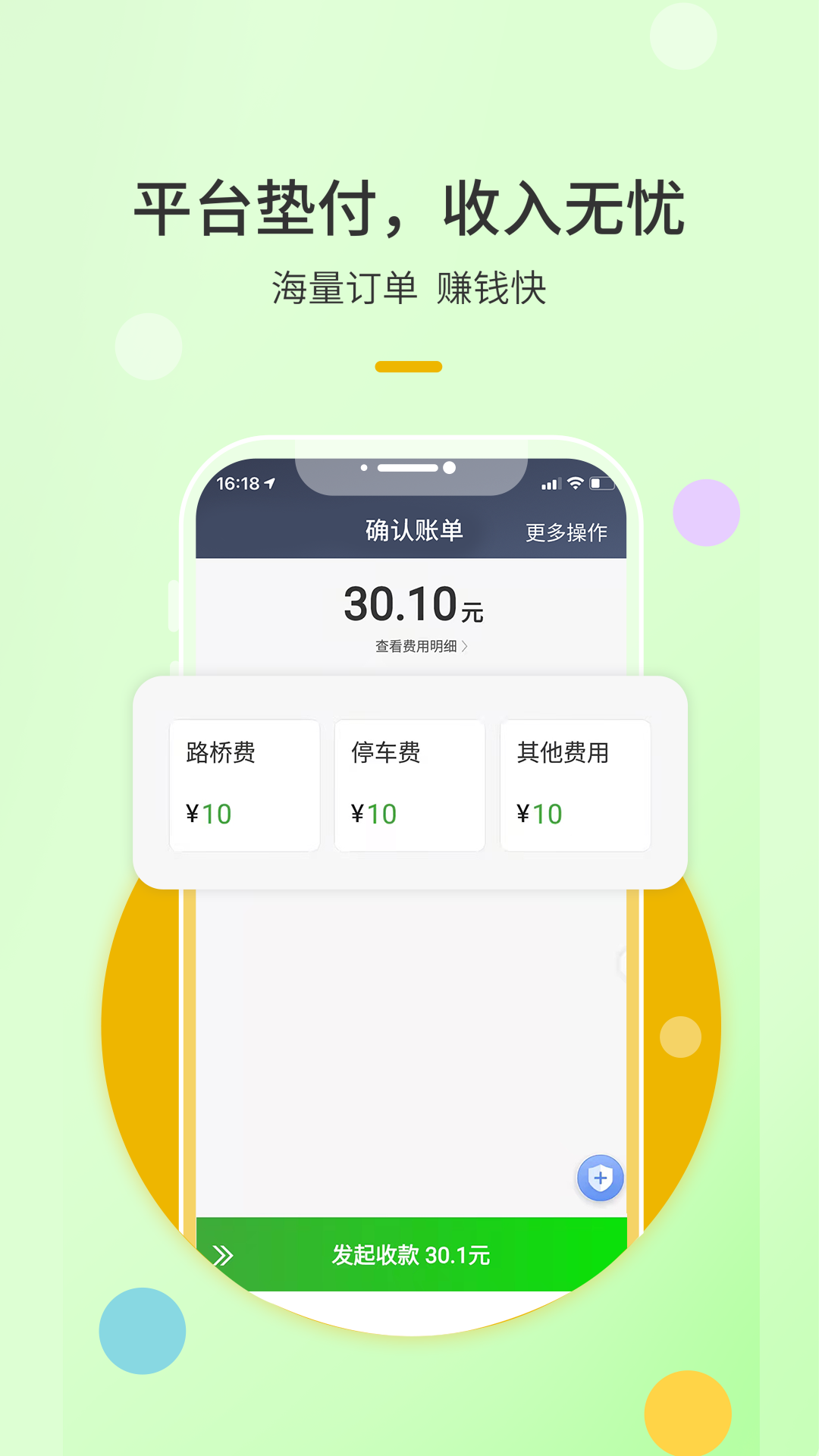Select the 其他费用 ¥10 fee card
The width and height of the screenshot is (819, 1456).
575,784
